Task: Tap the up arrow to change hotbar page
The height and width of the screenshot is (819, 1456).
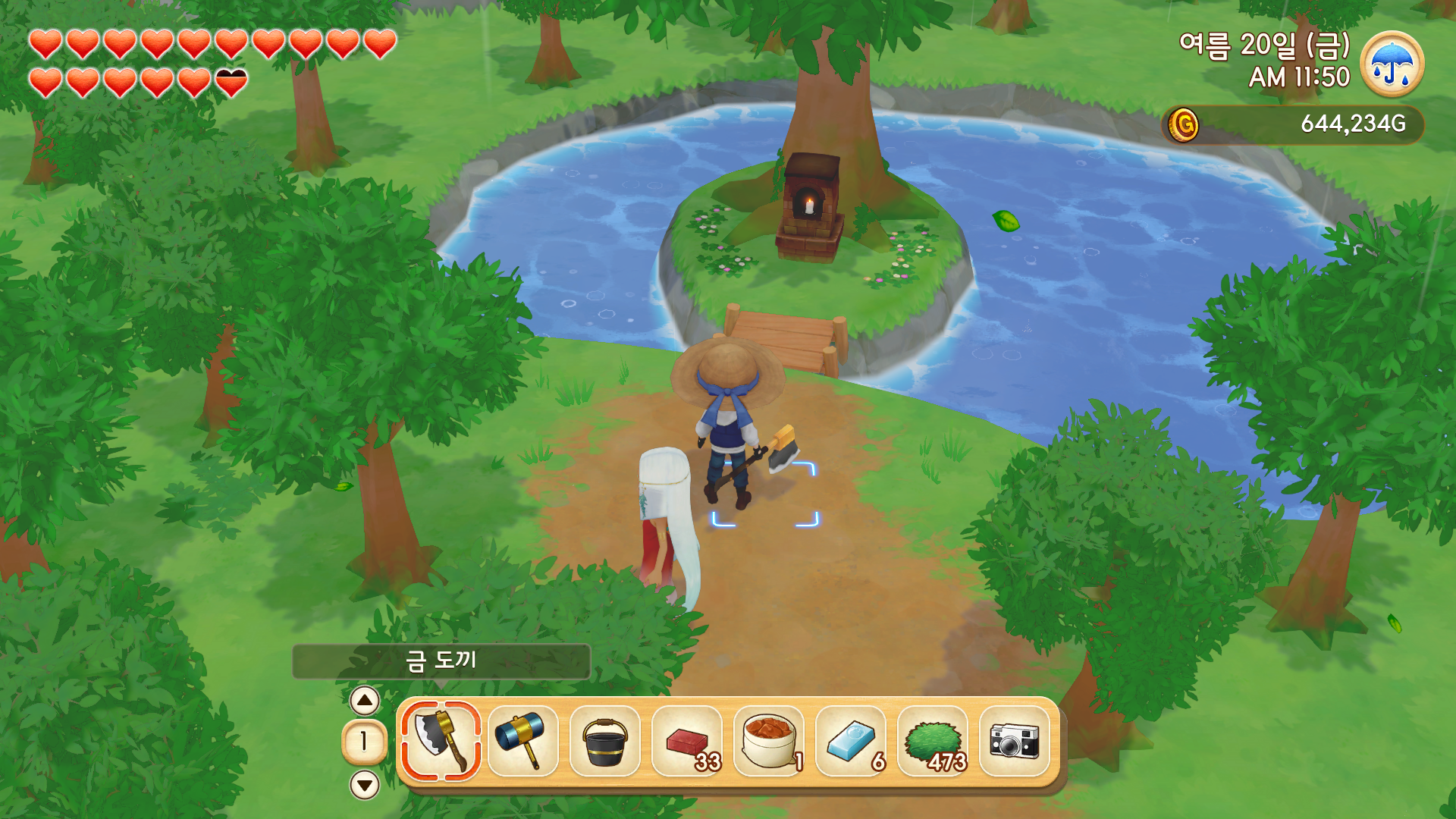Action: pos(365,701)
